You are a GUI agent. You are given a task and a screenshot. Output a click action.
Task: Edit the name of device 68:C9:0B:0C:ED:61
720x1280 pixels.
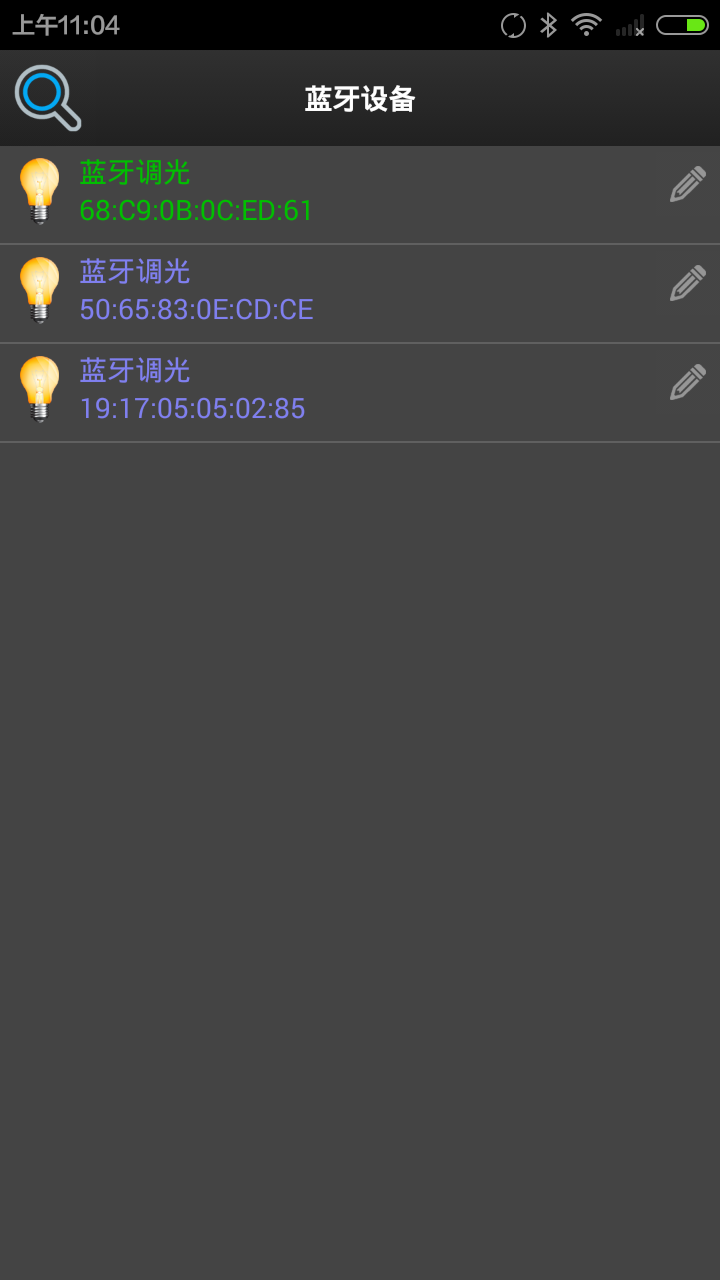687,185
